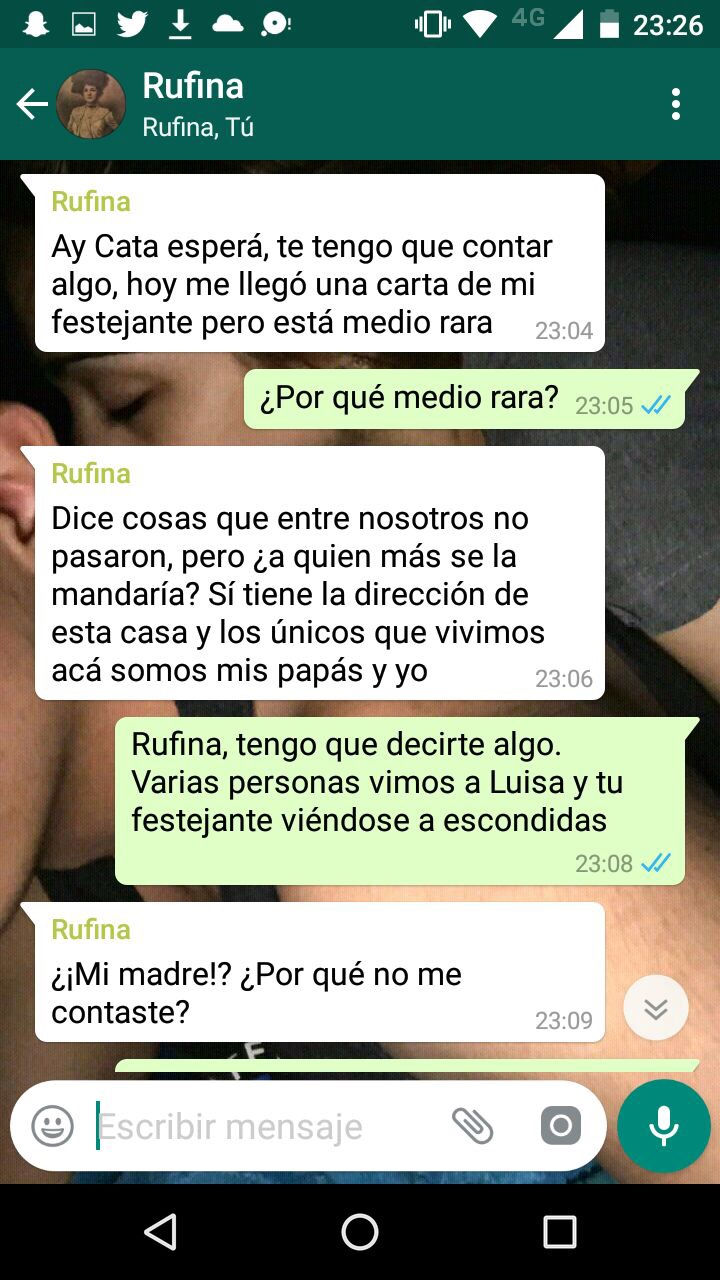Image resolution: width=720 pixels, height=1280 pixels.
Task: Open the camera from the message bar
Action: [560, 1127]
